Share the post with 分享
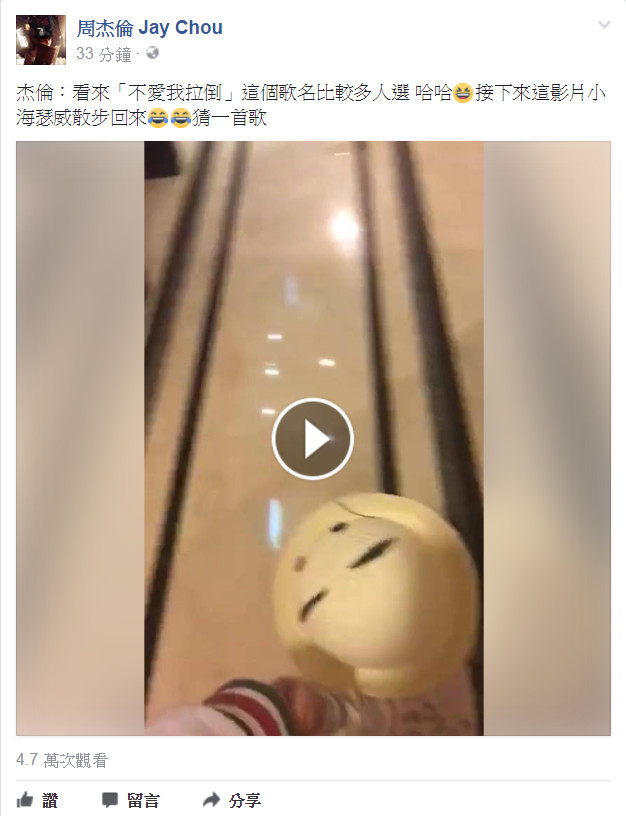The width and height of the screenshot is (626, 816). 232,800
